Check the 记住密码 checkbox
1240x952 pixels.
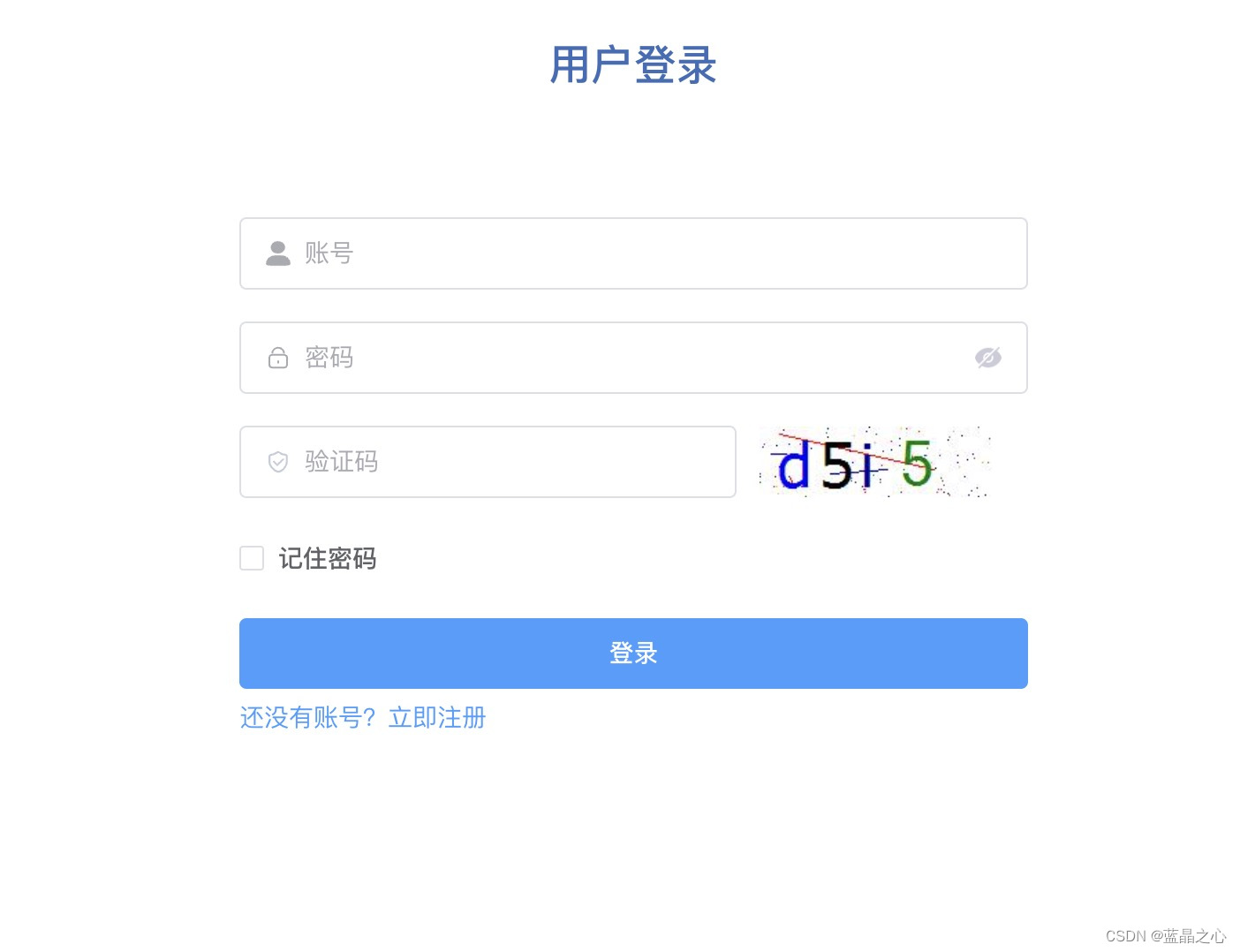pos(252,558)
